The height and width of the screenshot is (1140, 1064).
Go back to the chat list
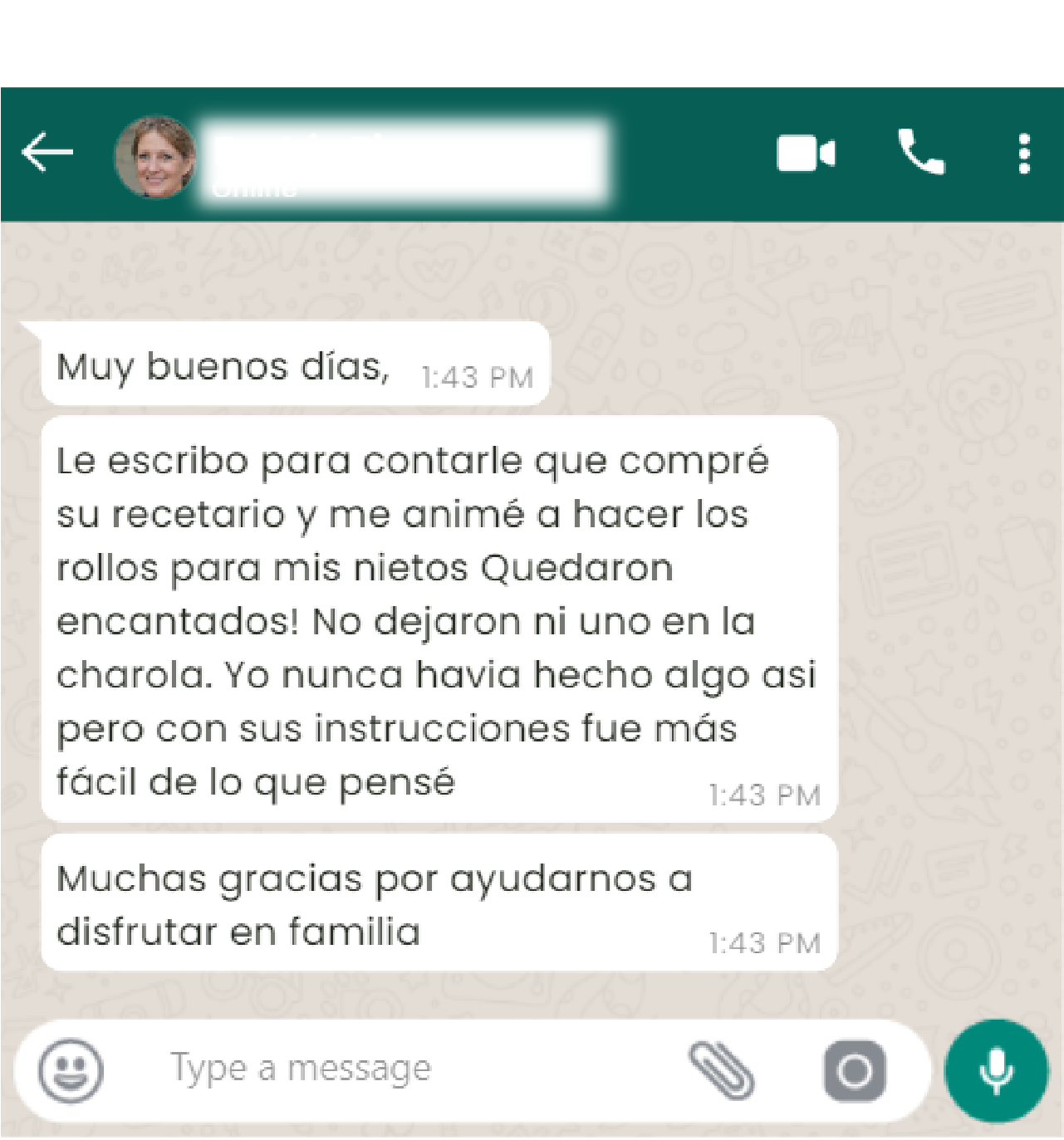pos(47,154)
